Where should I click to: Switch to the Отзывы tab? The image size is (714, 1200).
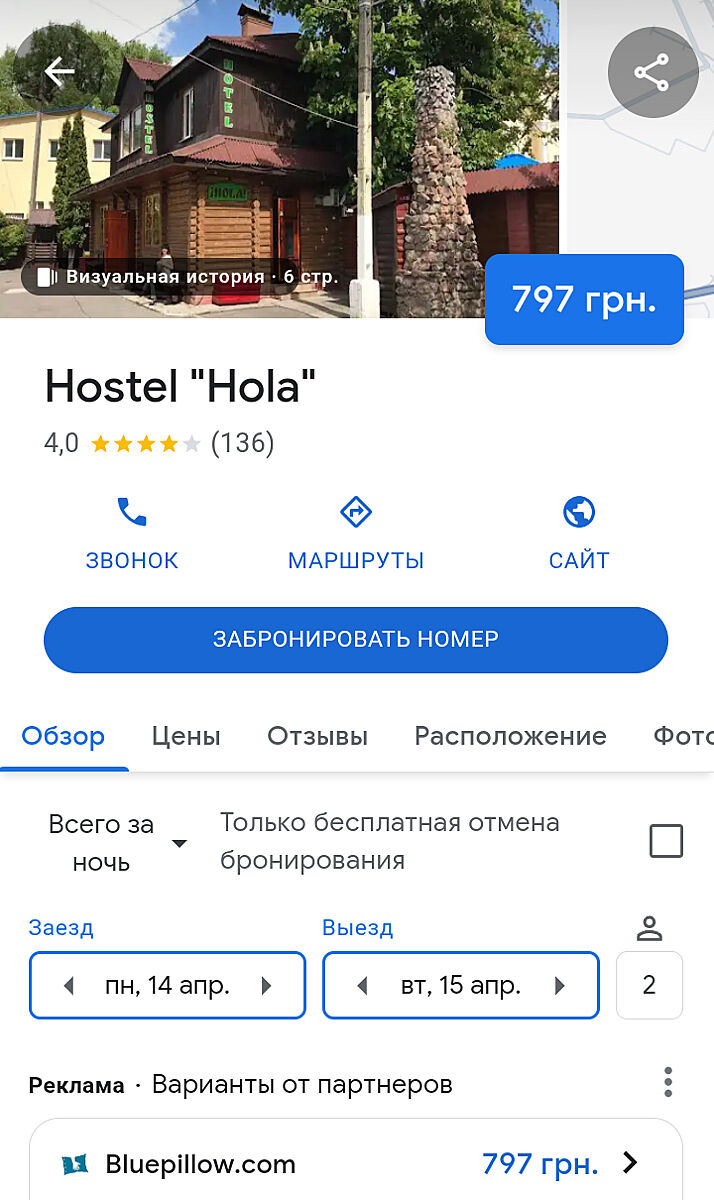click(317, 737)
